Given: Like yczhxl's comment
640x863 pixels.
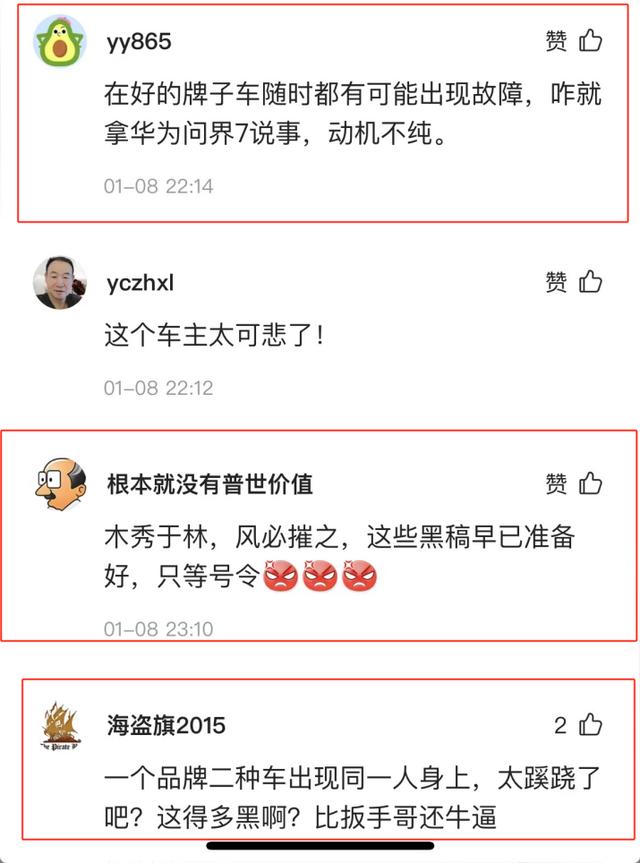Looking at the screenshot, I should coord(590,282).
